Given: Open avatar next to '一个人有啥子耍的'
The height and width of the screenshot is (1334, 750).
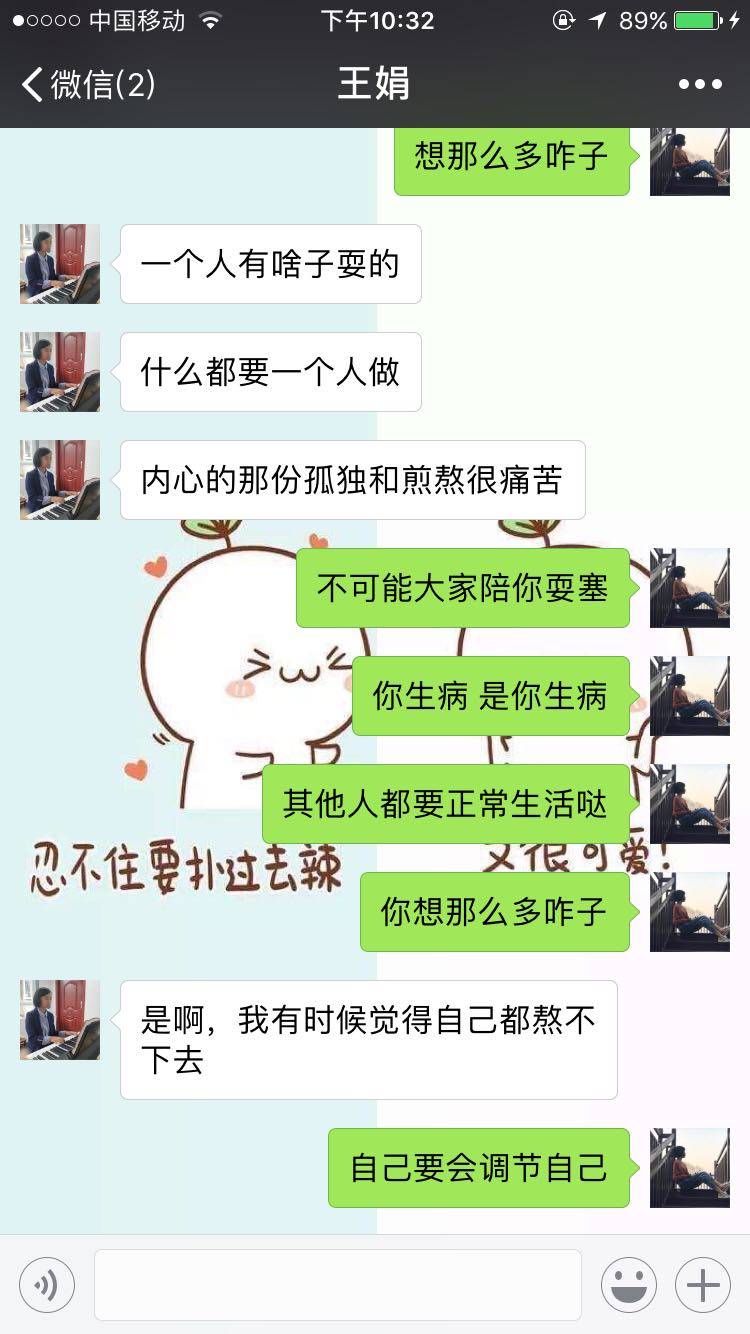Looking at the screenshot, I should (x=60, y=264).
